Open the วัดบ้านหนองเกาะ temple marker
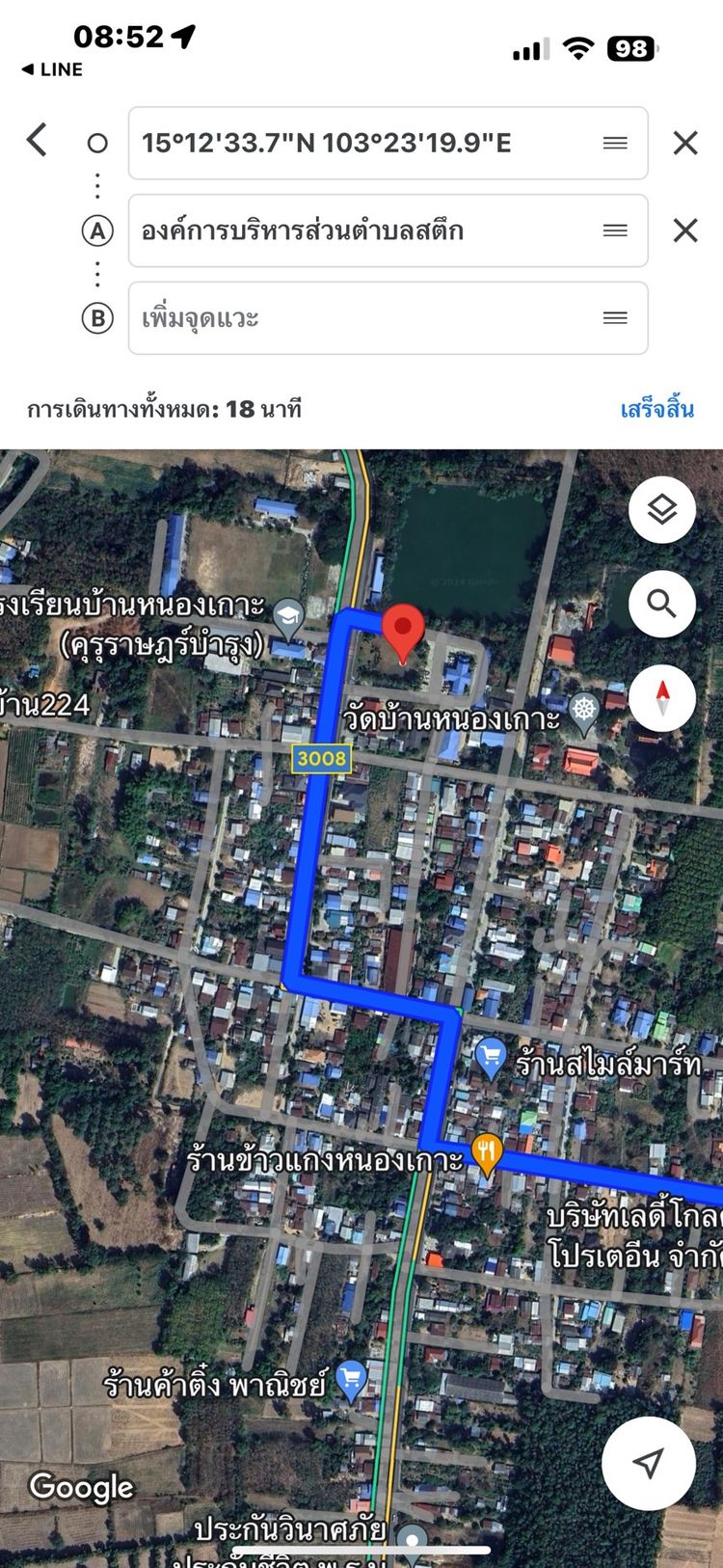Image resolution: width=723 pixels, height=1568 pixels. tap(583, 711)
